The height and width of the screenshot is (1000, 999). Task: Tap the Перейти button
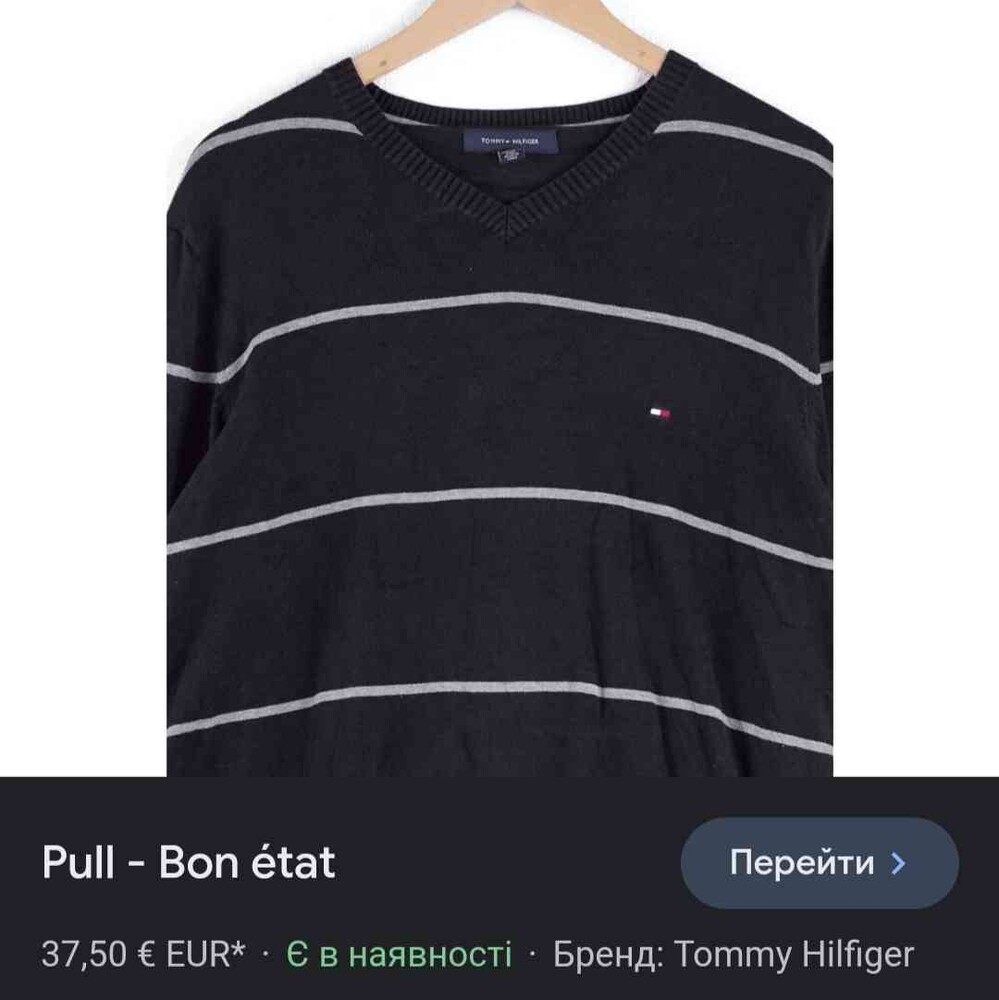(819, 863)
